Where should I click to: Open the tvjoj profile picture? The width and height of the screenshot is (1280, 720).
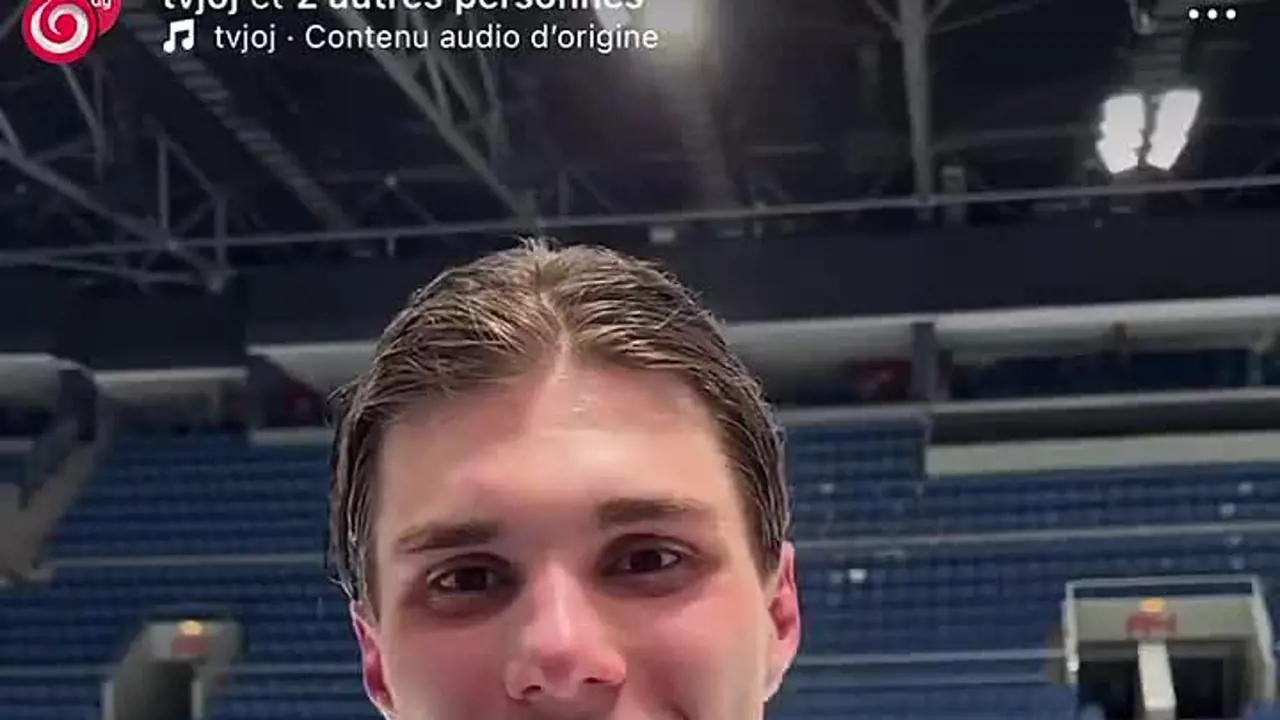point(62,26)
